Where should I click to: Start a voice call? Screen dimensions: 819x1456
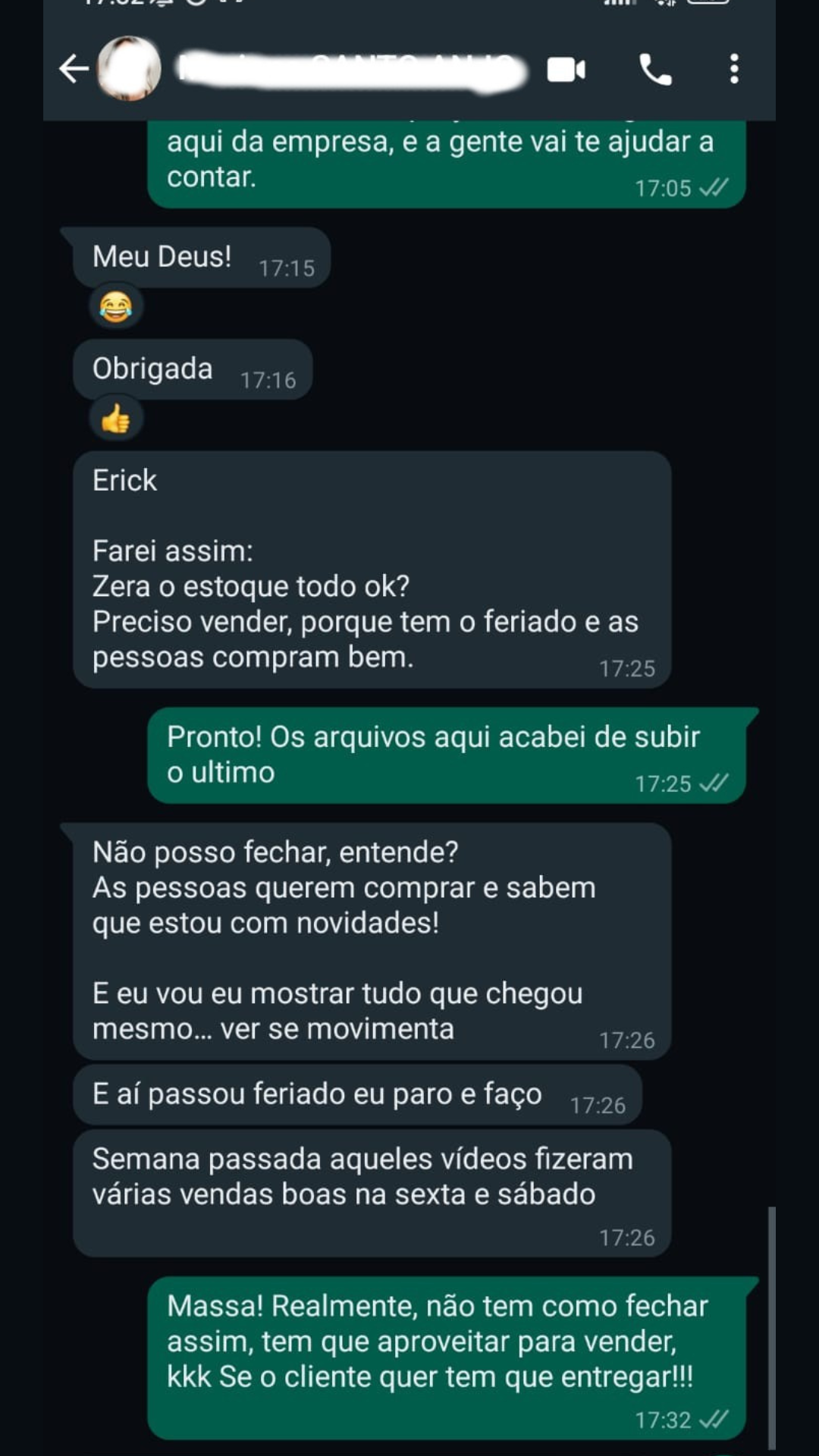point(654,69)
